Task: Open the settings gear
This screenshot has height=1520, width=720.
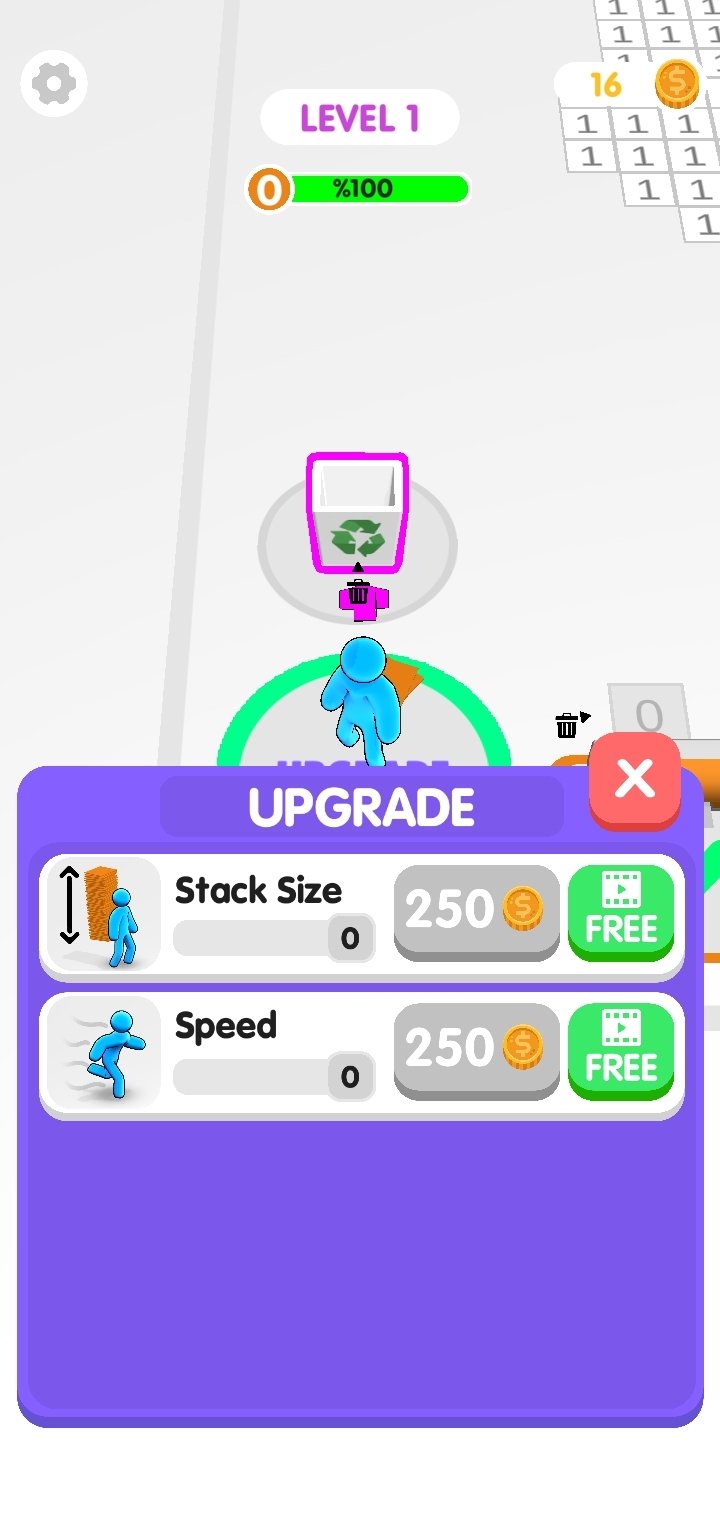Action: [54, 85]
